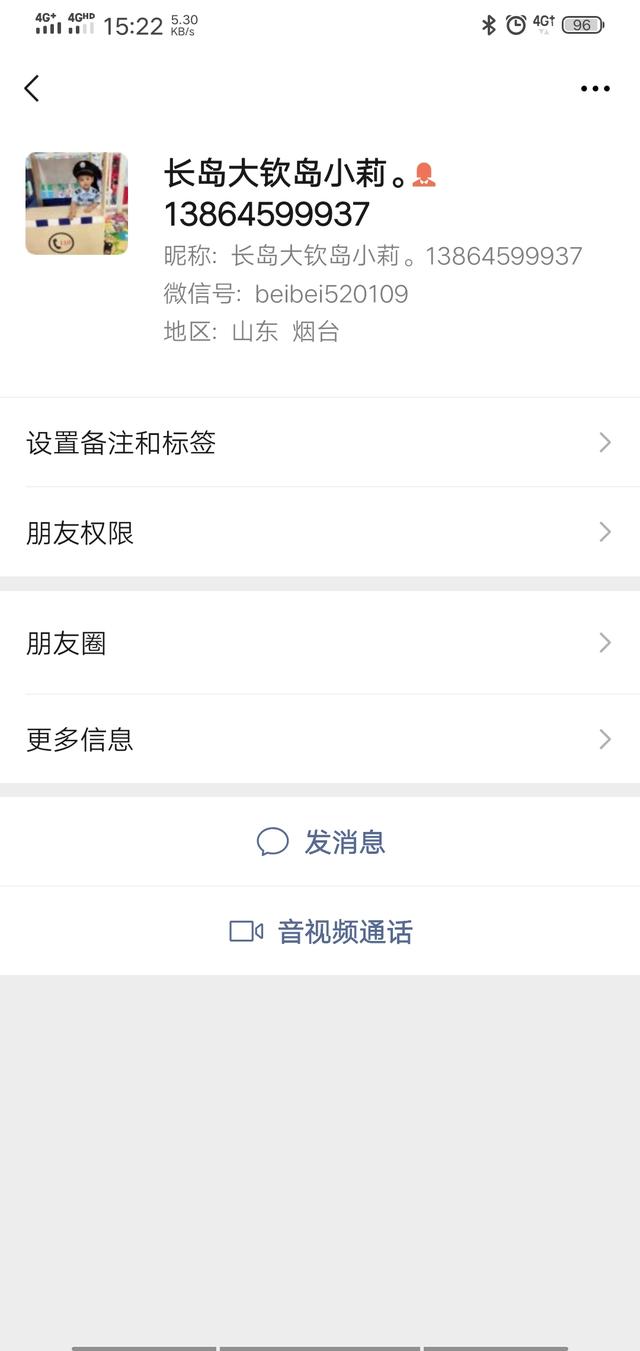Screen dimensions: 640x1351
Task: View the contact's profile photo
Action: (77, 203)
